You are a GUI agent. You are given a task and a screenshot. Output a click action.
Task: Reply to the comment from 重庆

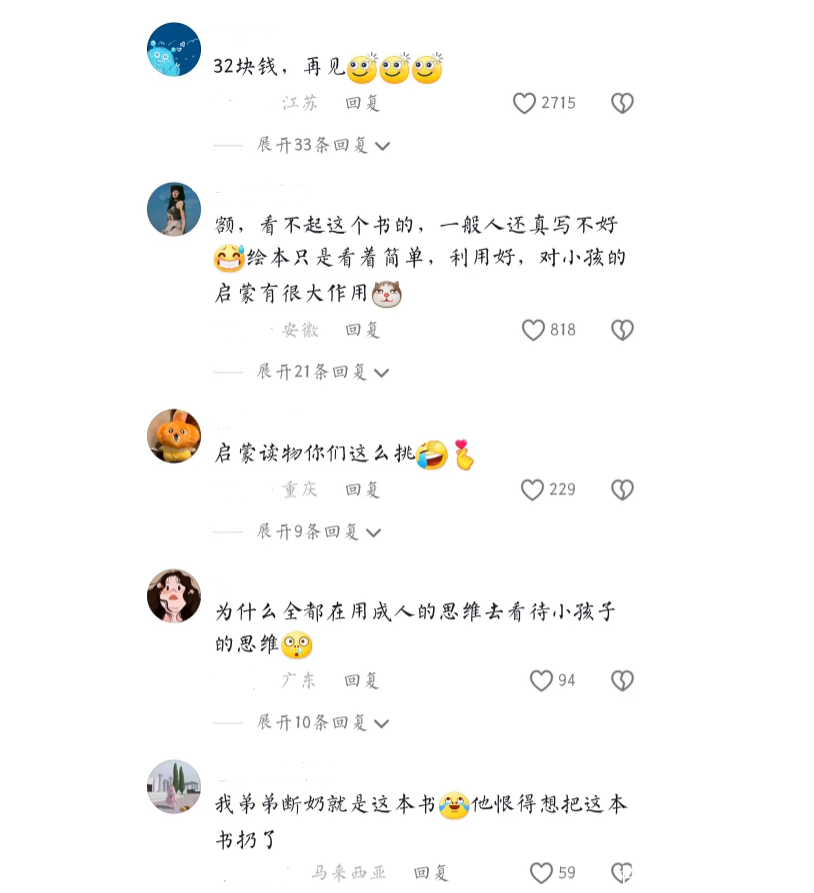coord(362,490)
